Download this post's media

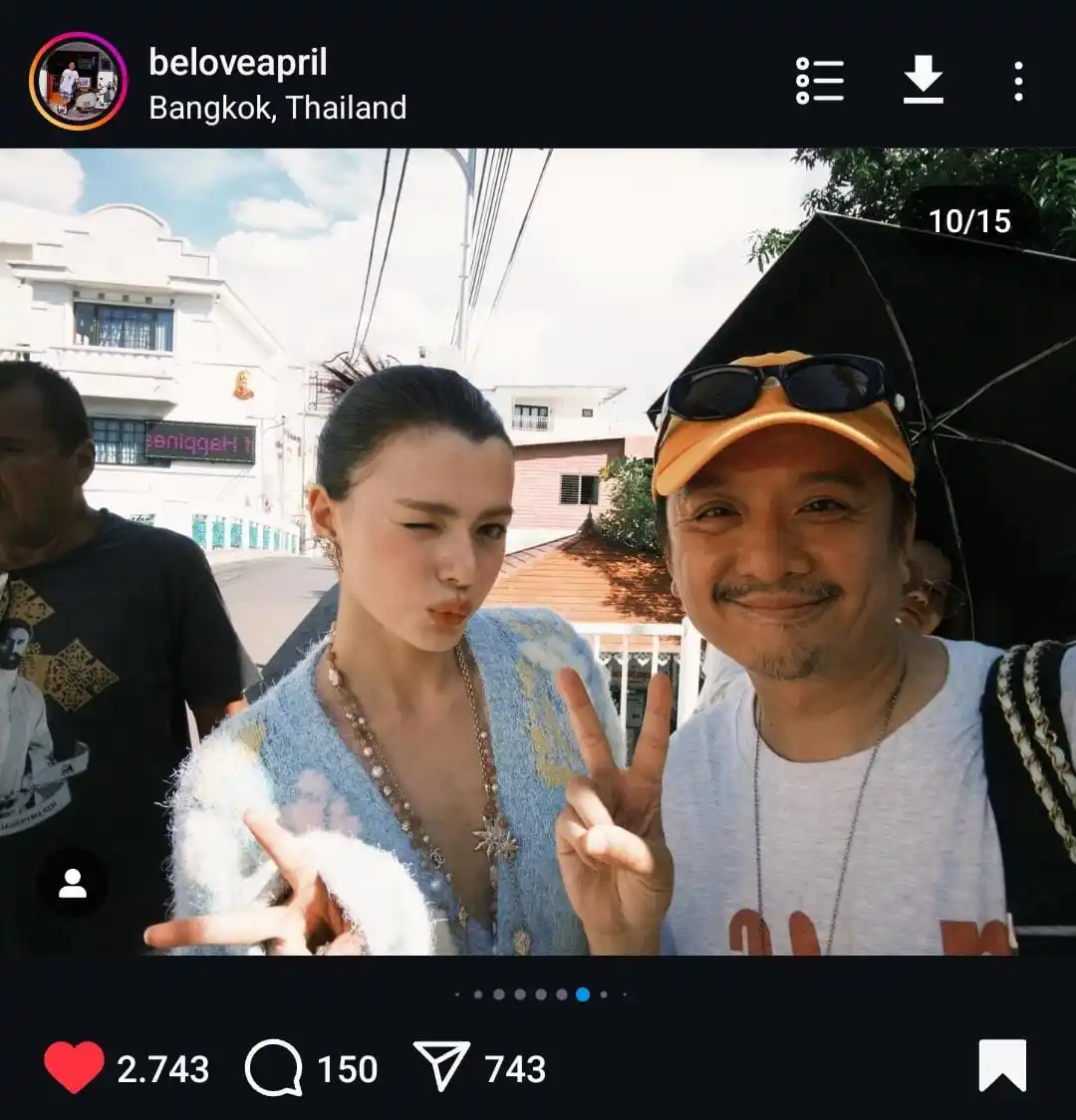[923, 80]
